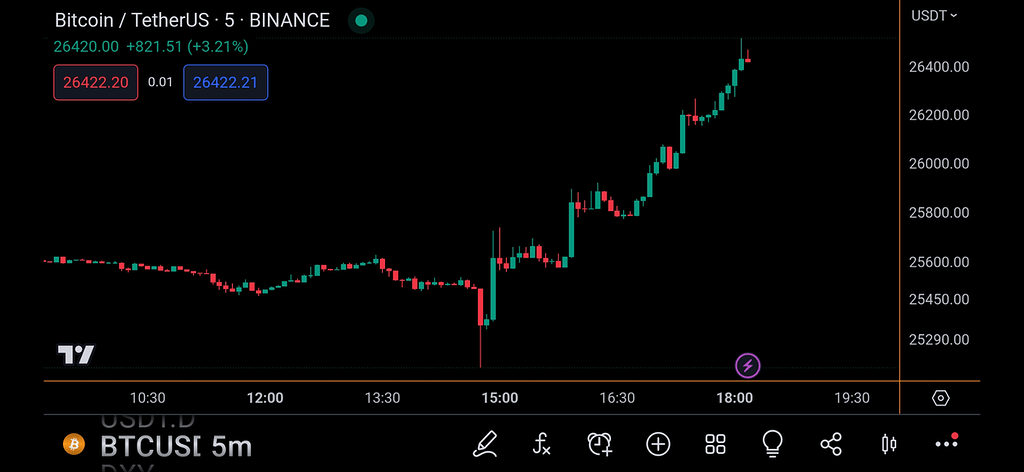Create a new price alert
Image resolution: width=1024 pixels, height=472 pixels.
click(x=600, y=443)
